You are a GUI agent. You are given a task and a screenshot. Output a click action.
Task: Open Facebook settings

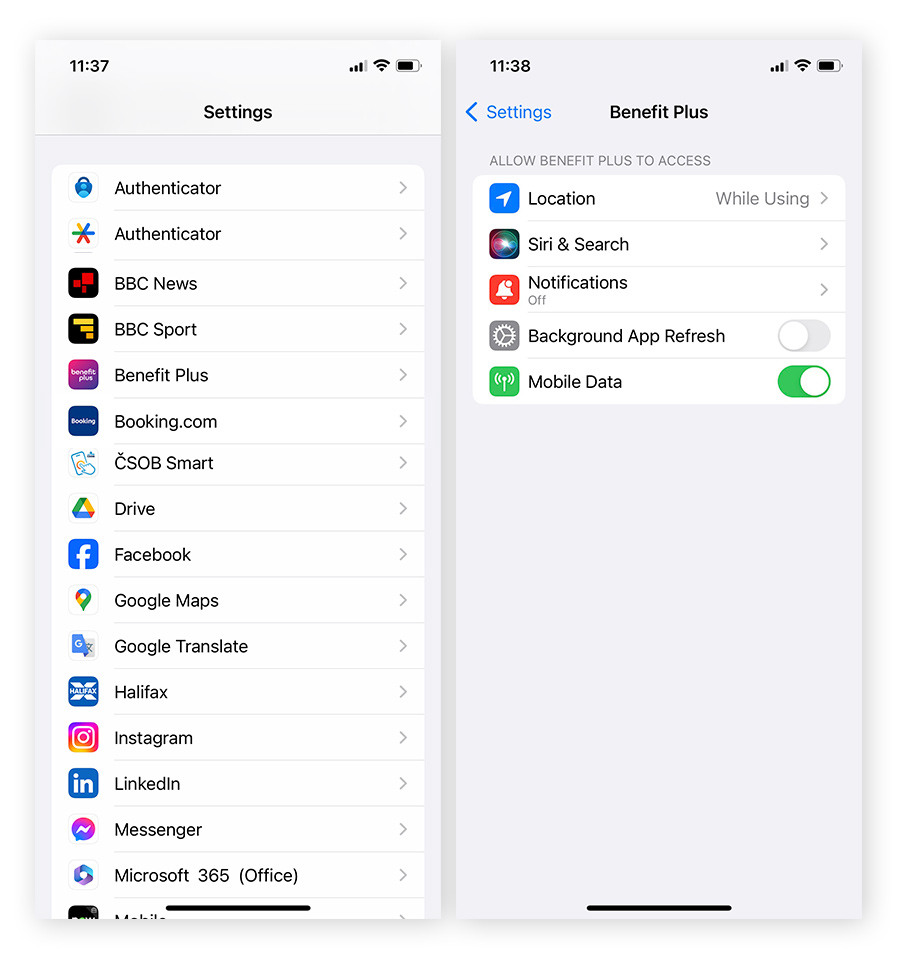tap(238, 555)
